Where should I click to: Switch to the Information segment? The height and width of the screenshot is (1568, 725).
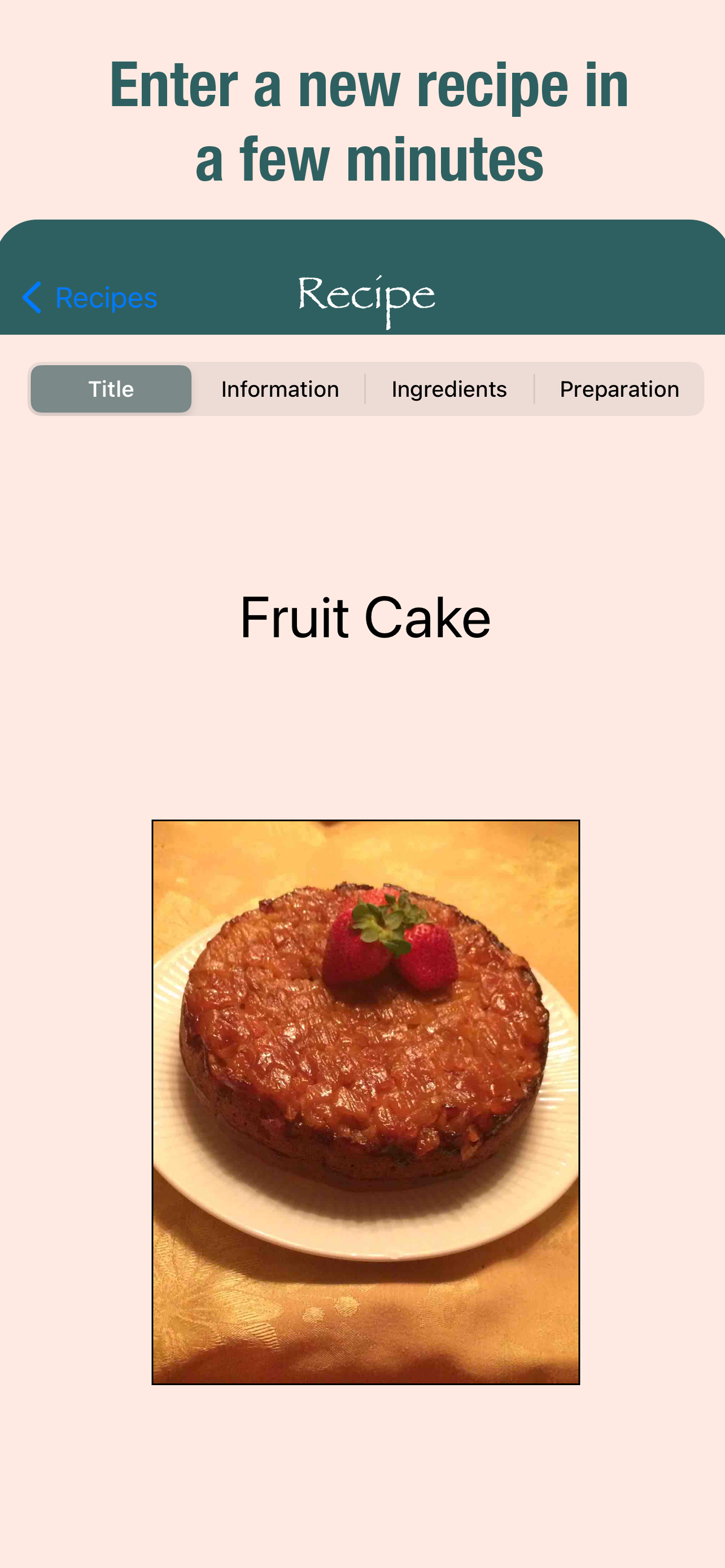pos(280,389)
